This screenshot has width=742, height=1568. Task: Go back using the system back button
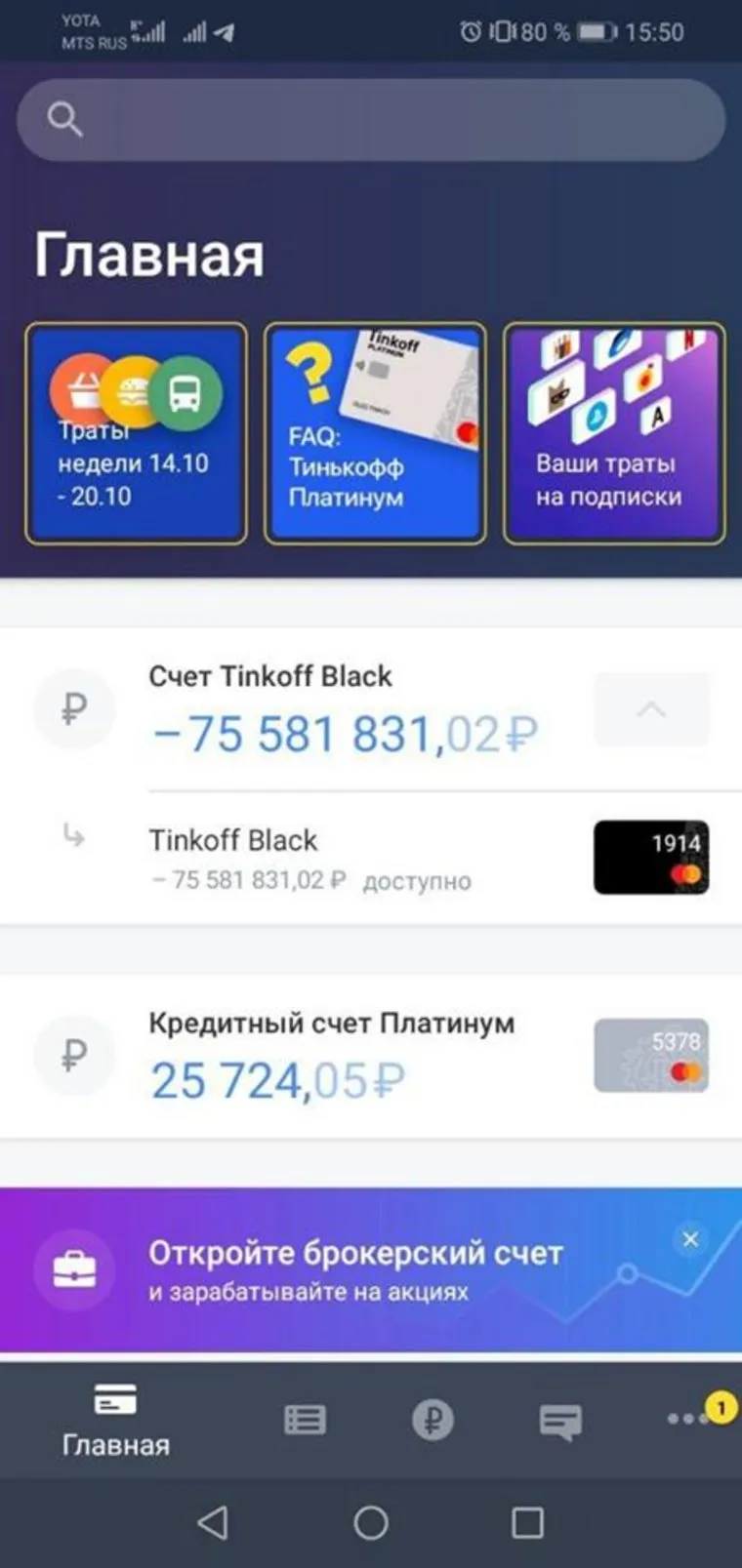(213, 1522)
